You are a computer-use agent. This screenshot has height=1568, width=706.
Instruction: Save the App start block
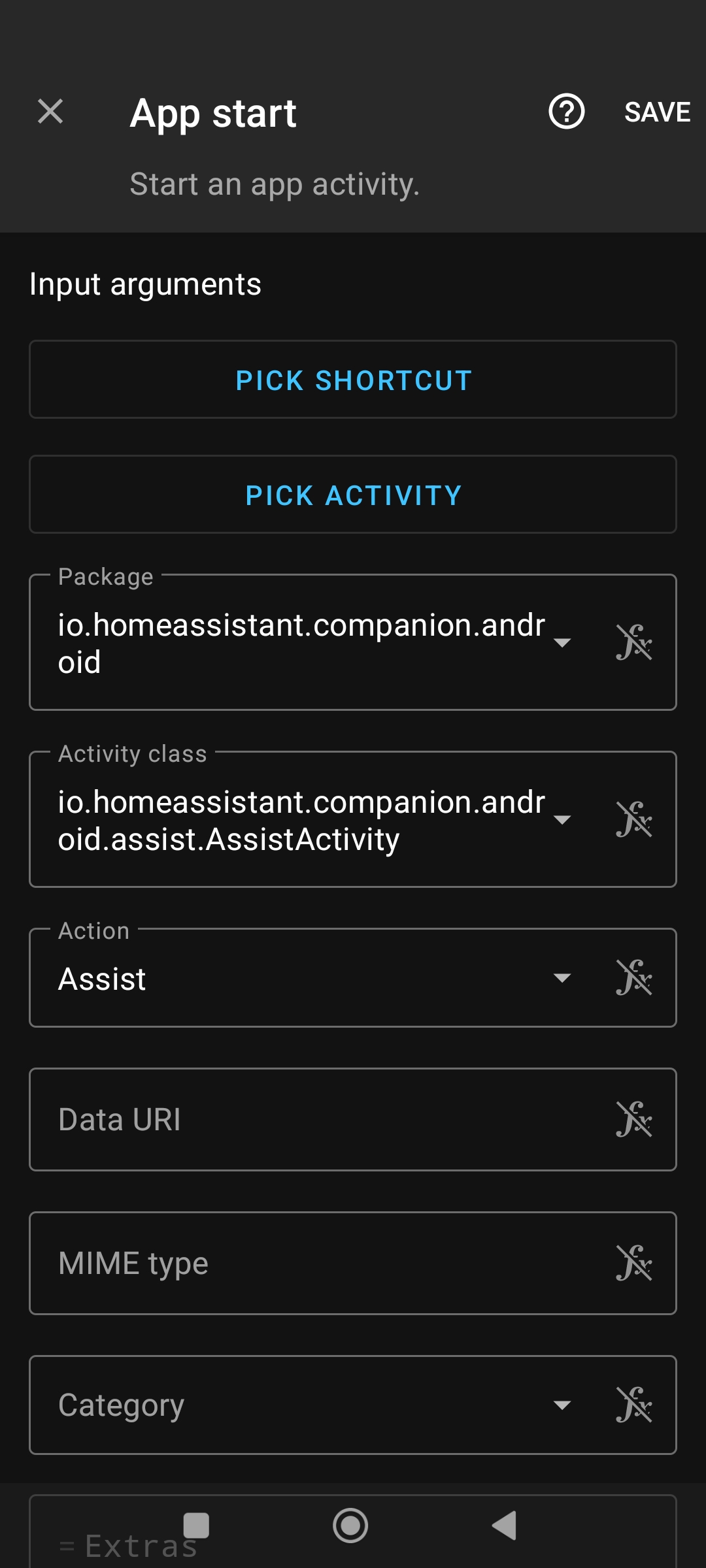point(657,112)
